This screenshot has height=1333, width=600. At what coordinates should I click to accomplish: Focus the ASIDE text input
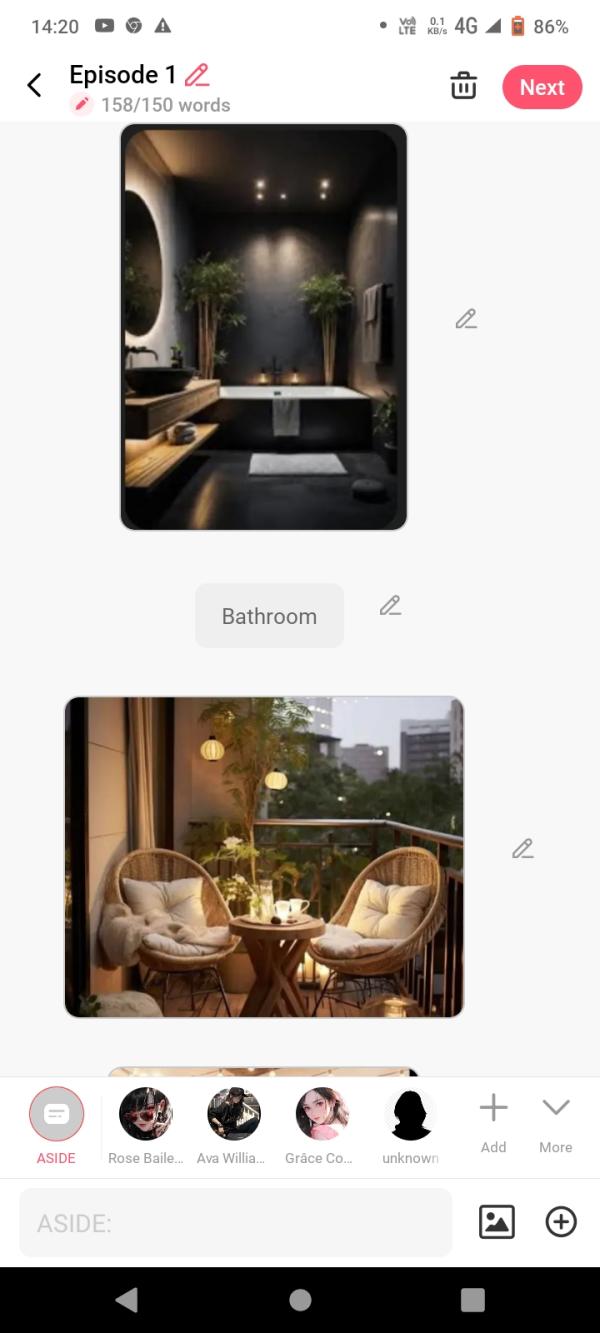pos(235,1222)
